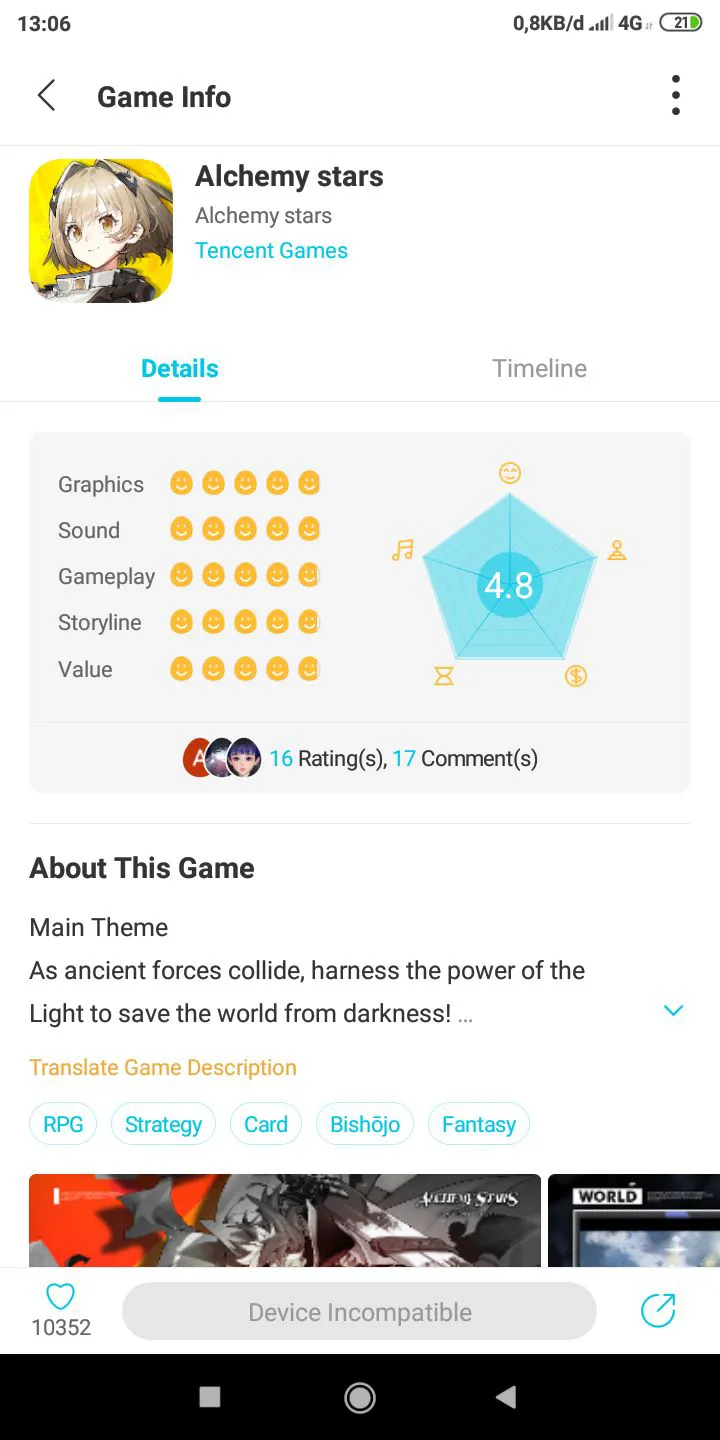
Task: Switch to the Timeline tab
Action: [x=539, y=368]
